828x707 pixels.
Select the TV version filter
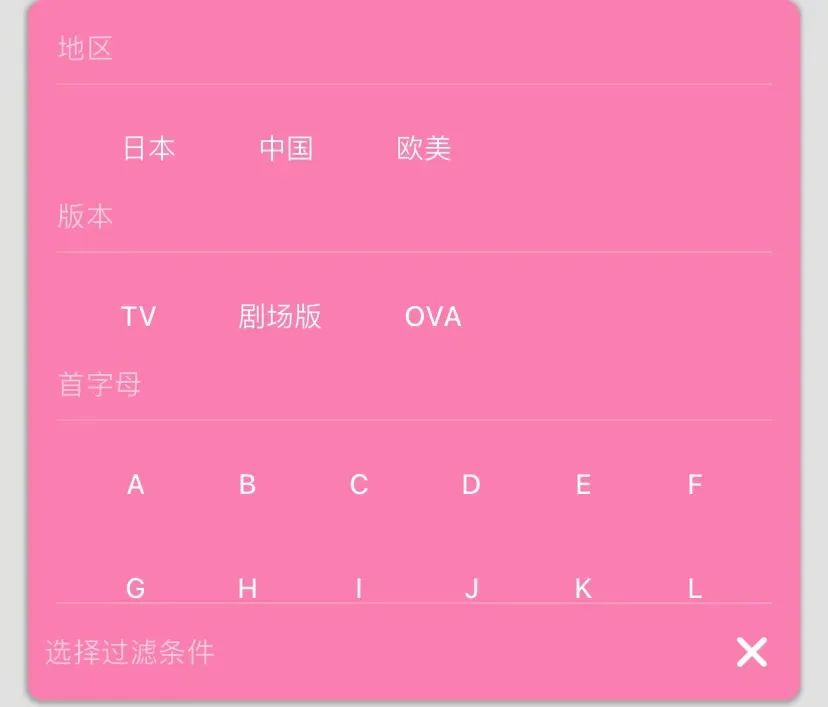(x=138, y=317)
